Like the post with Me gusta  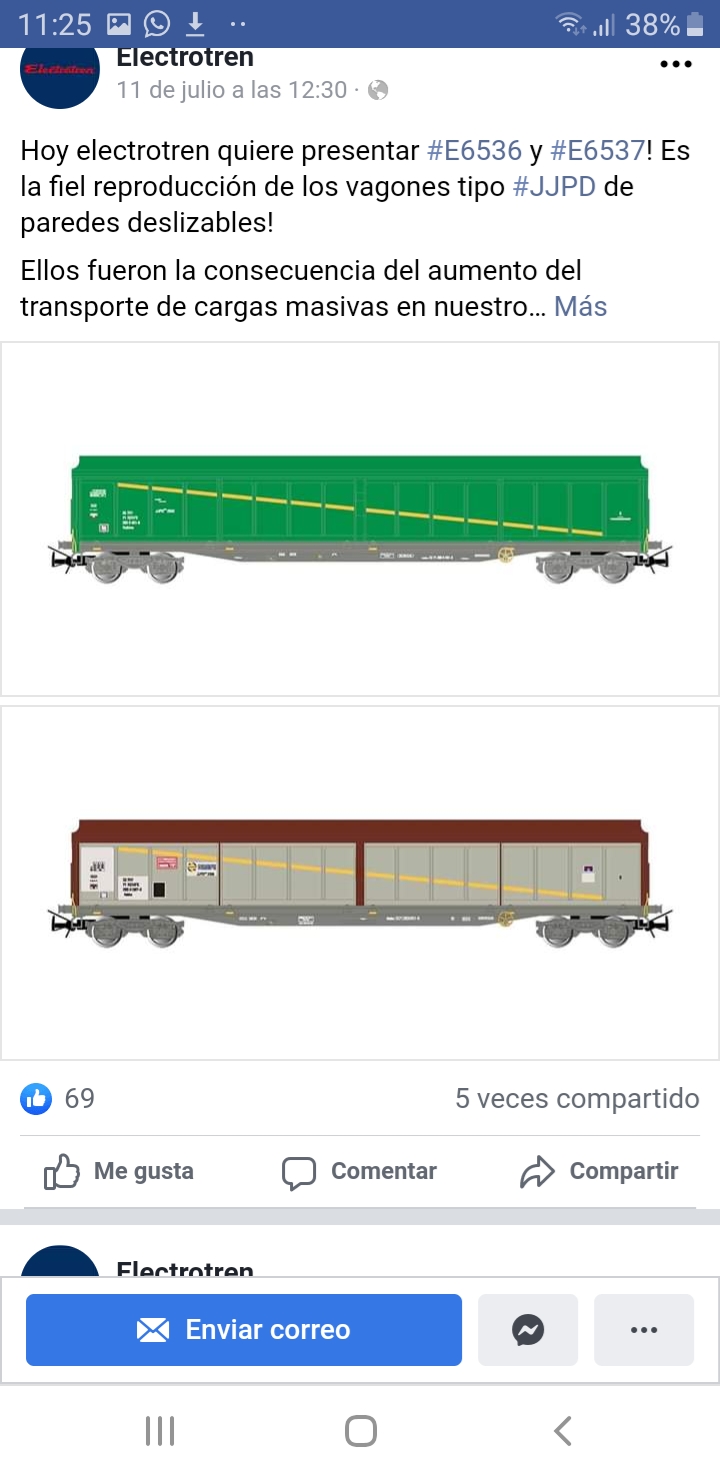119,1171
